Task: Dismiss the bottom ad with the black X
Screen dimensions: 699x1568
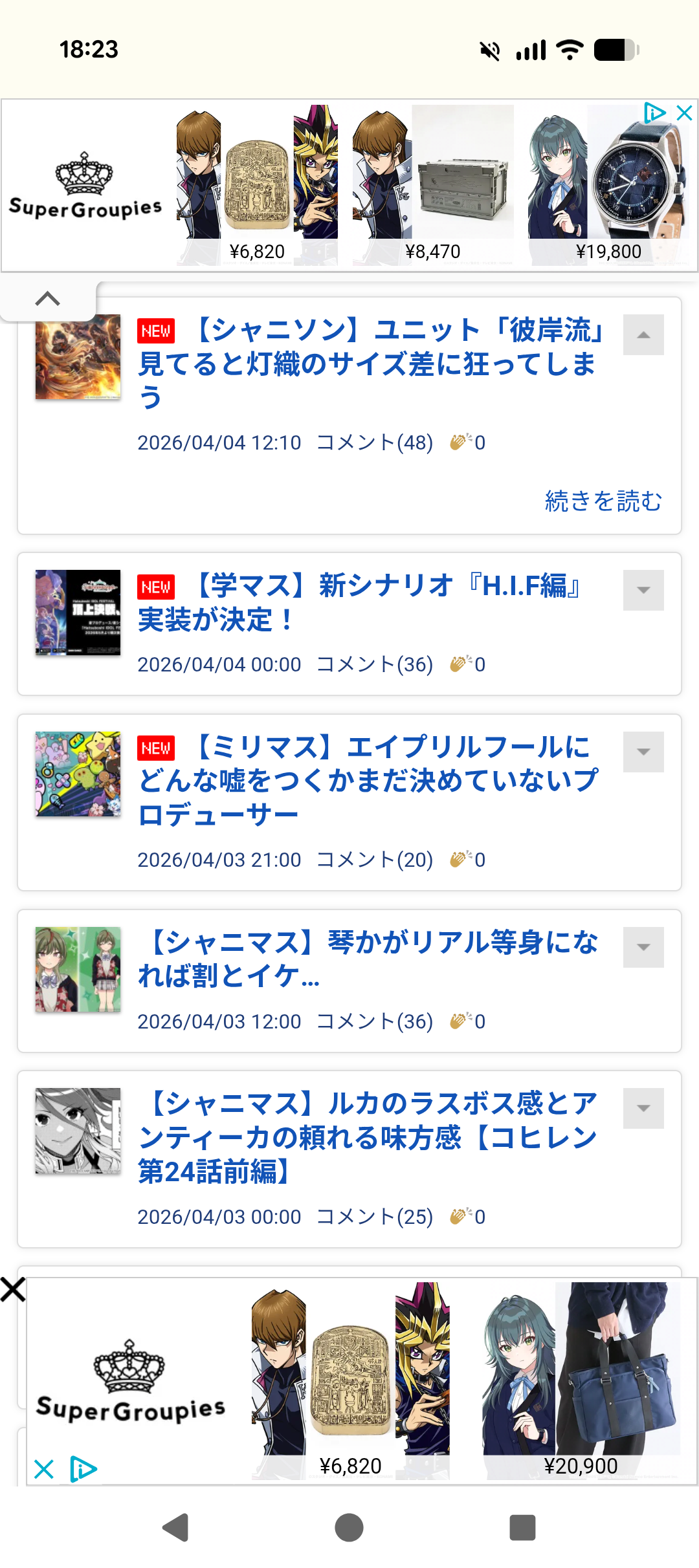Action: [13, 1289]
